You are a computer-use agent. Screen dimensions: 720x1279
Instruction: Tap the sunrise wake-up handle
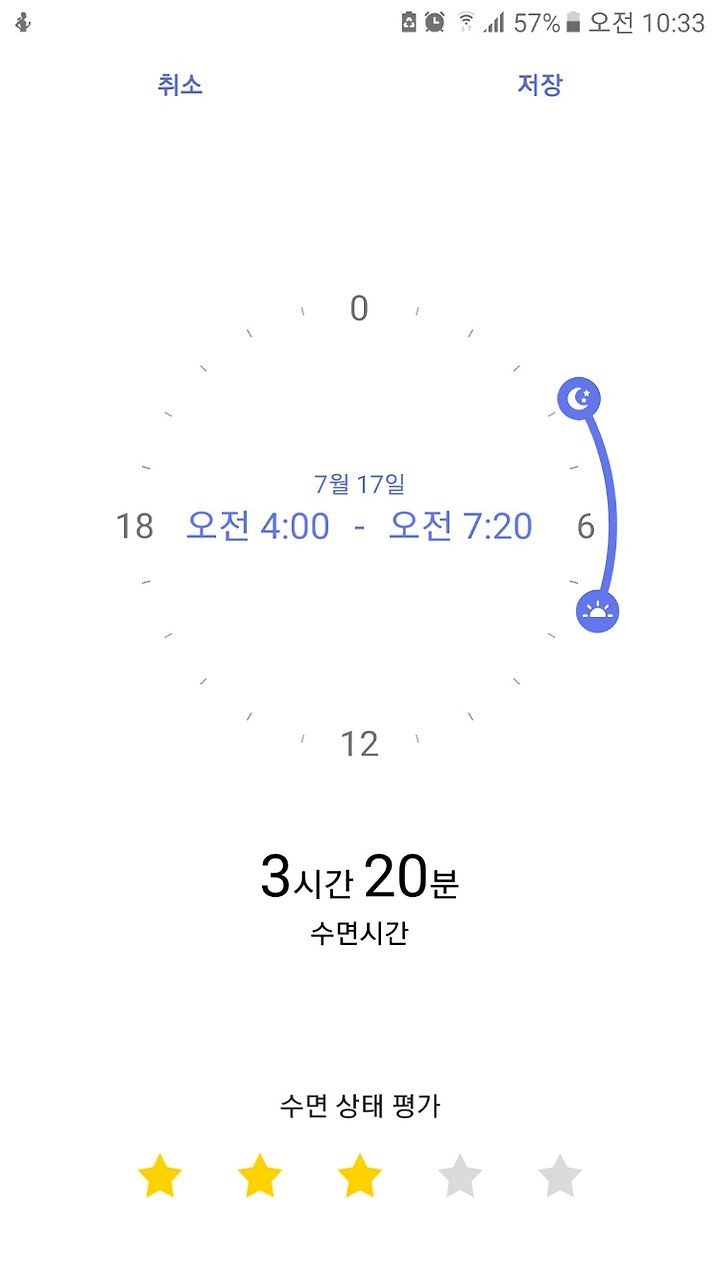pyautogui.click(x=598, y=610)
